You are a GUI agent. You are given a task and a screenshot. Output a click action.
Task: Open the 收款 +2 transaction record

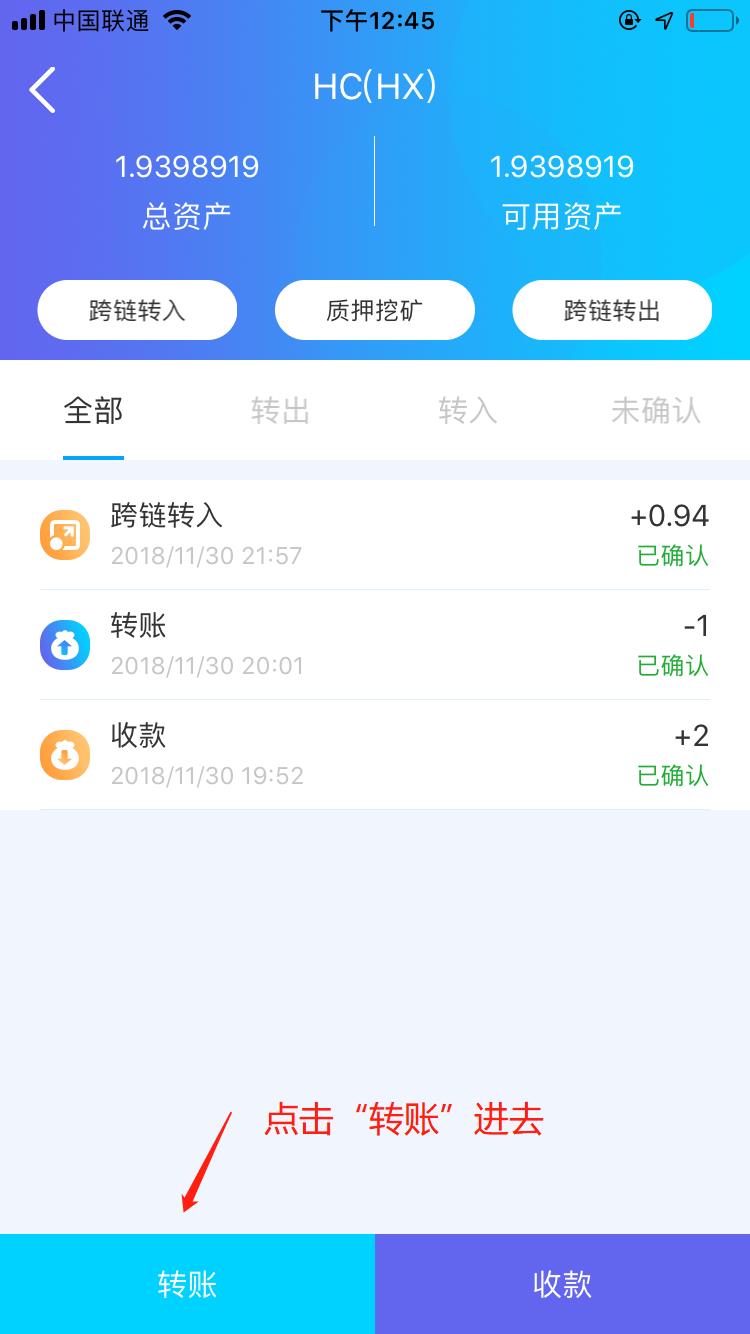pos(375,755)
